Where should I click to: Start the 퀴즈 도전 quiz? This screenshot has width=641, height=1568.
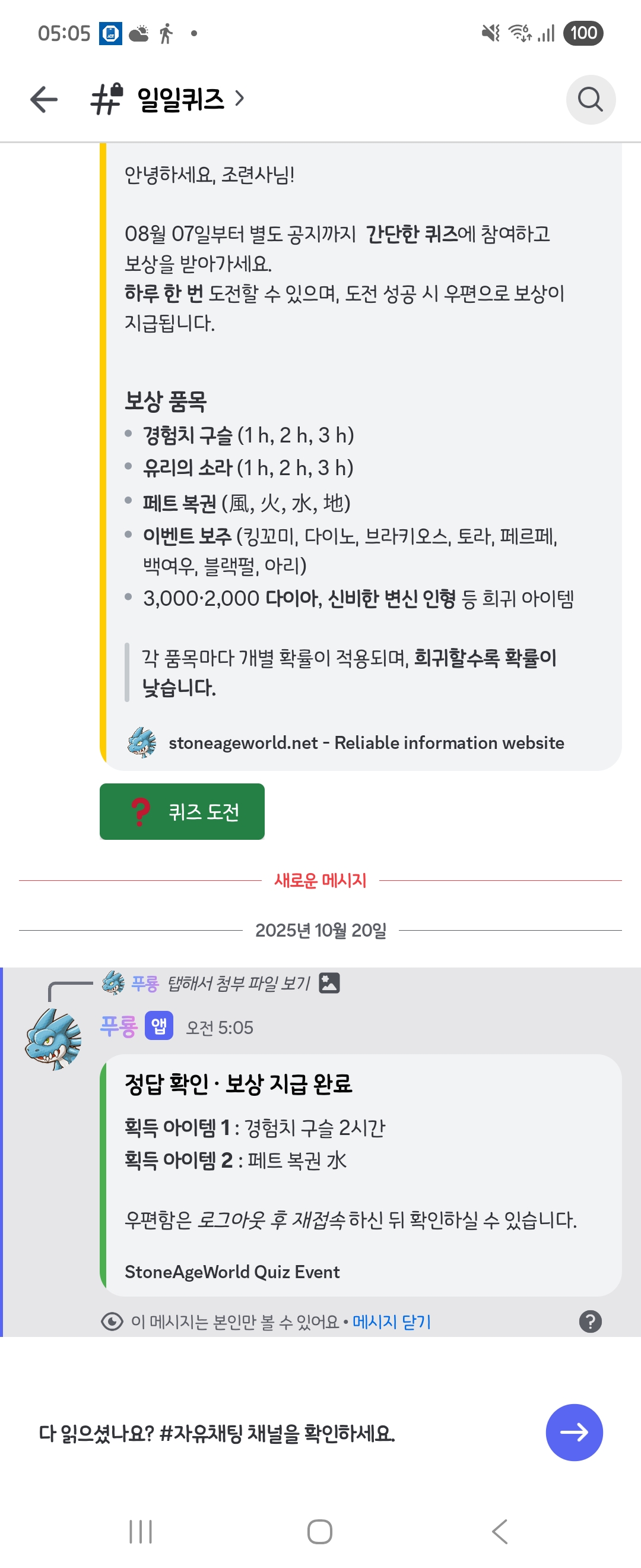182,811
